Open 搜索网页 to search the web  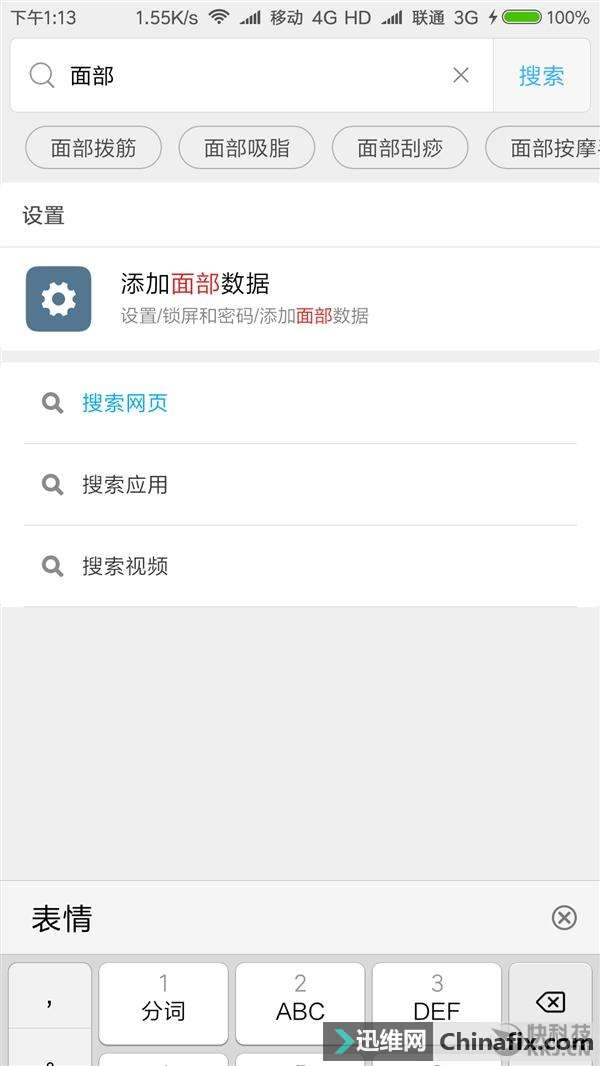[300, 403]
